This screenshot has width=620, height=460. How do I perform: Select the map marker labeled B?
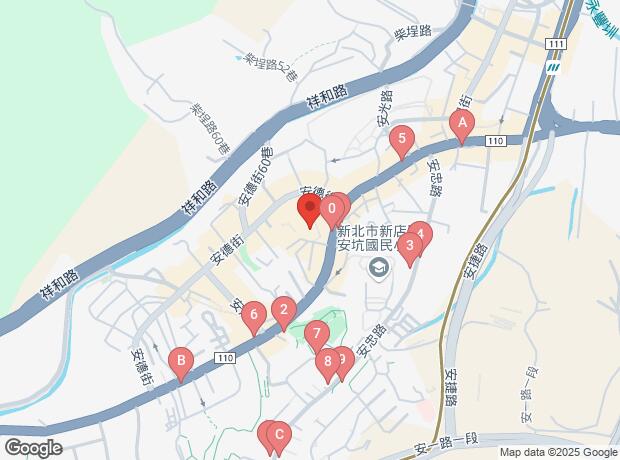click(x=180, y=360)
